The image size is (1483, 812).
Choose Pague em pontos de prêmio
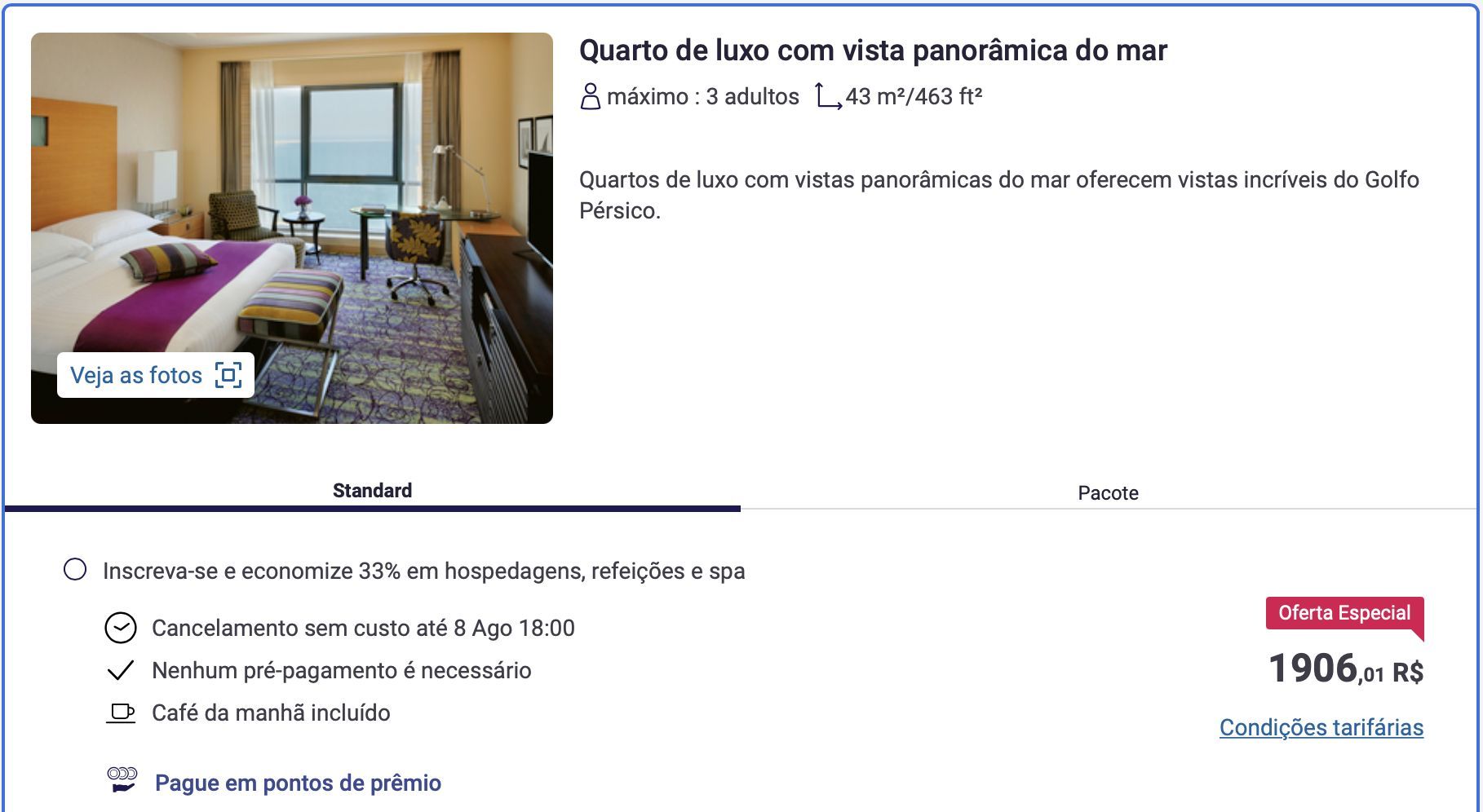(298, 783)
